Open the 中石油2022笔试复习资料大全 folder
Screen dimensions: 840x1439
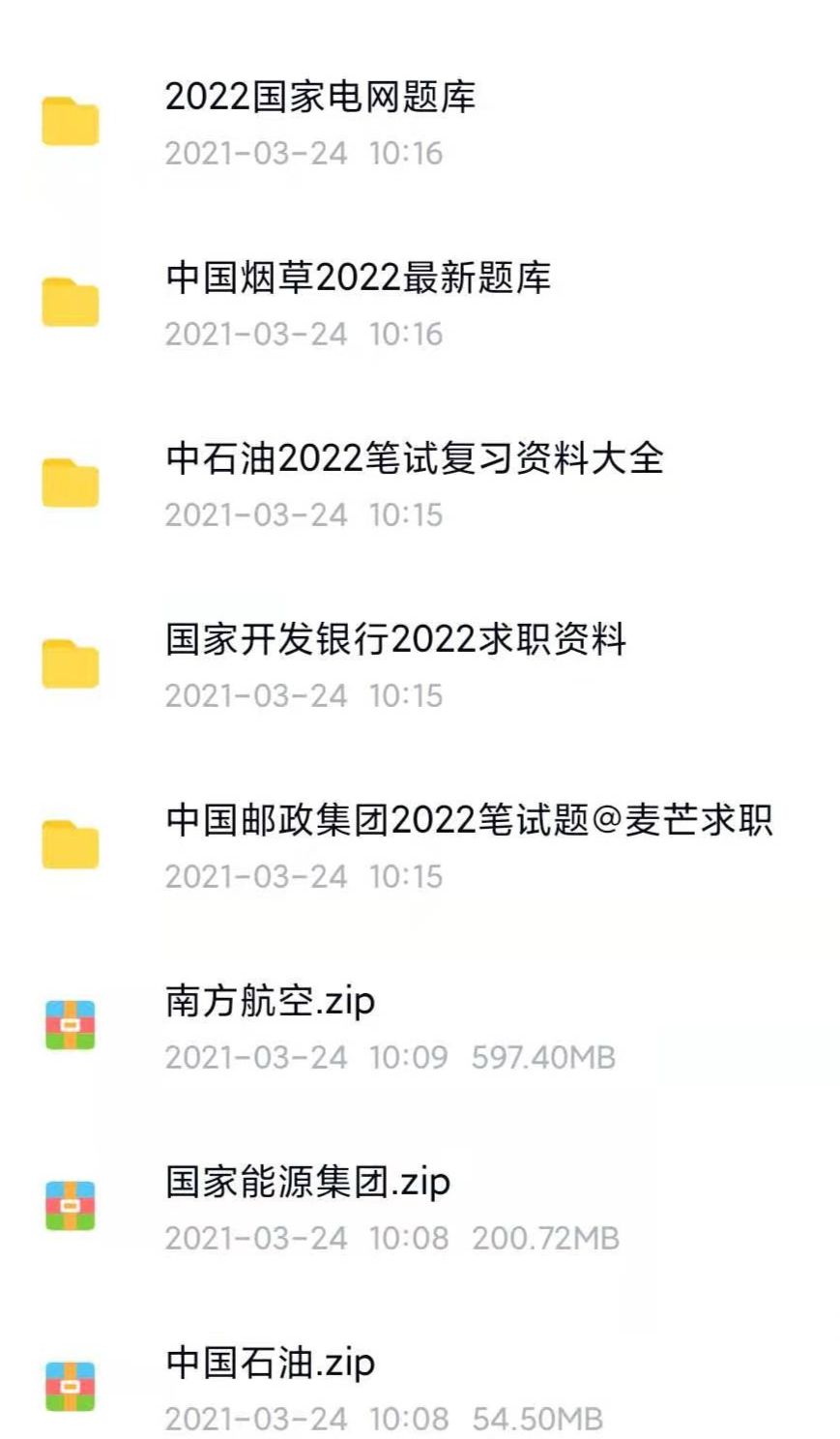point(420,484)
